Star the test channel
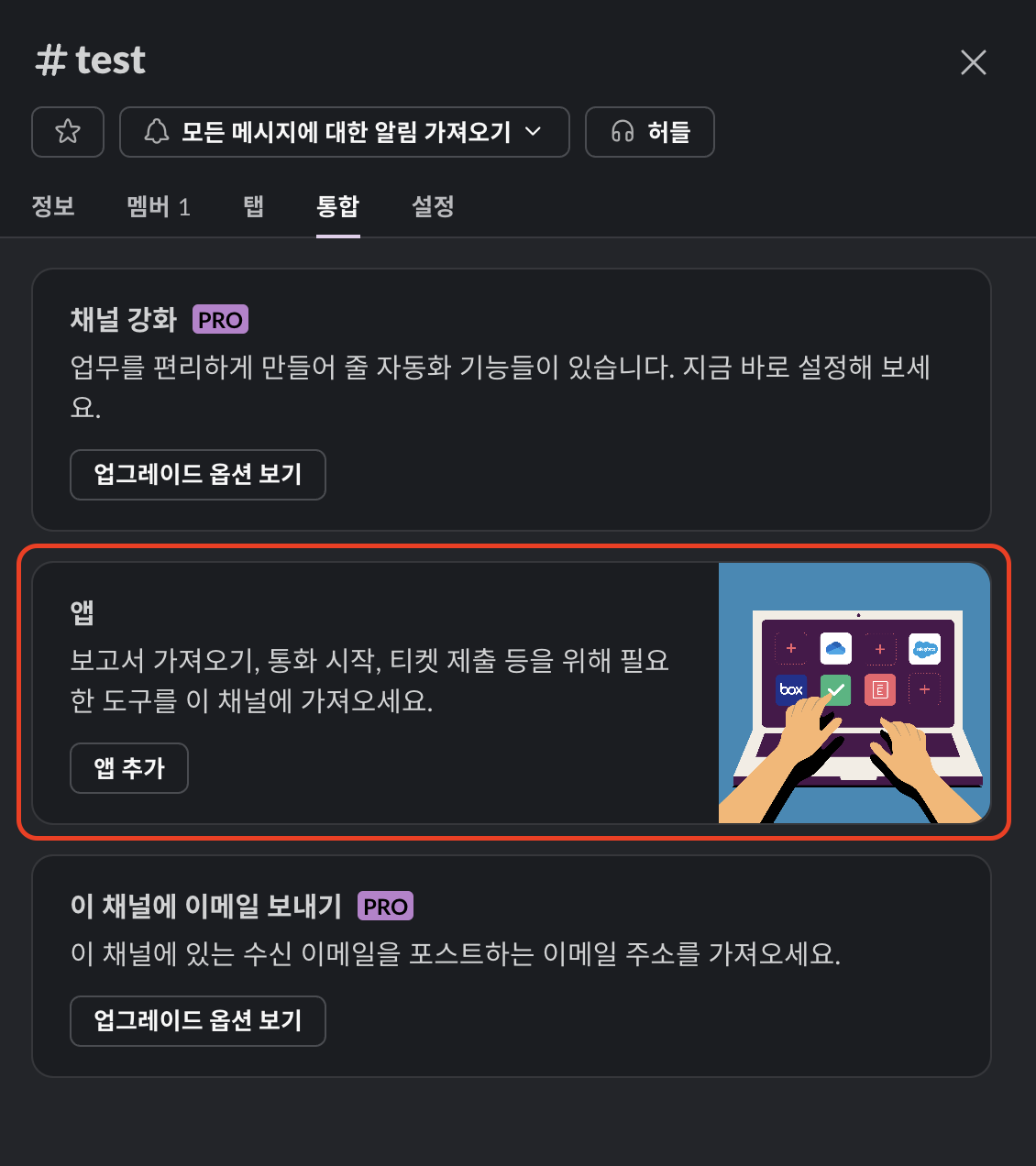 point(68,132)
